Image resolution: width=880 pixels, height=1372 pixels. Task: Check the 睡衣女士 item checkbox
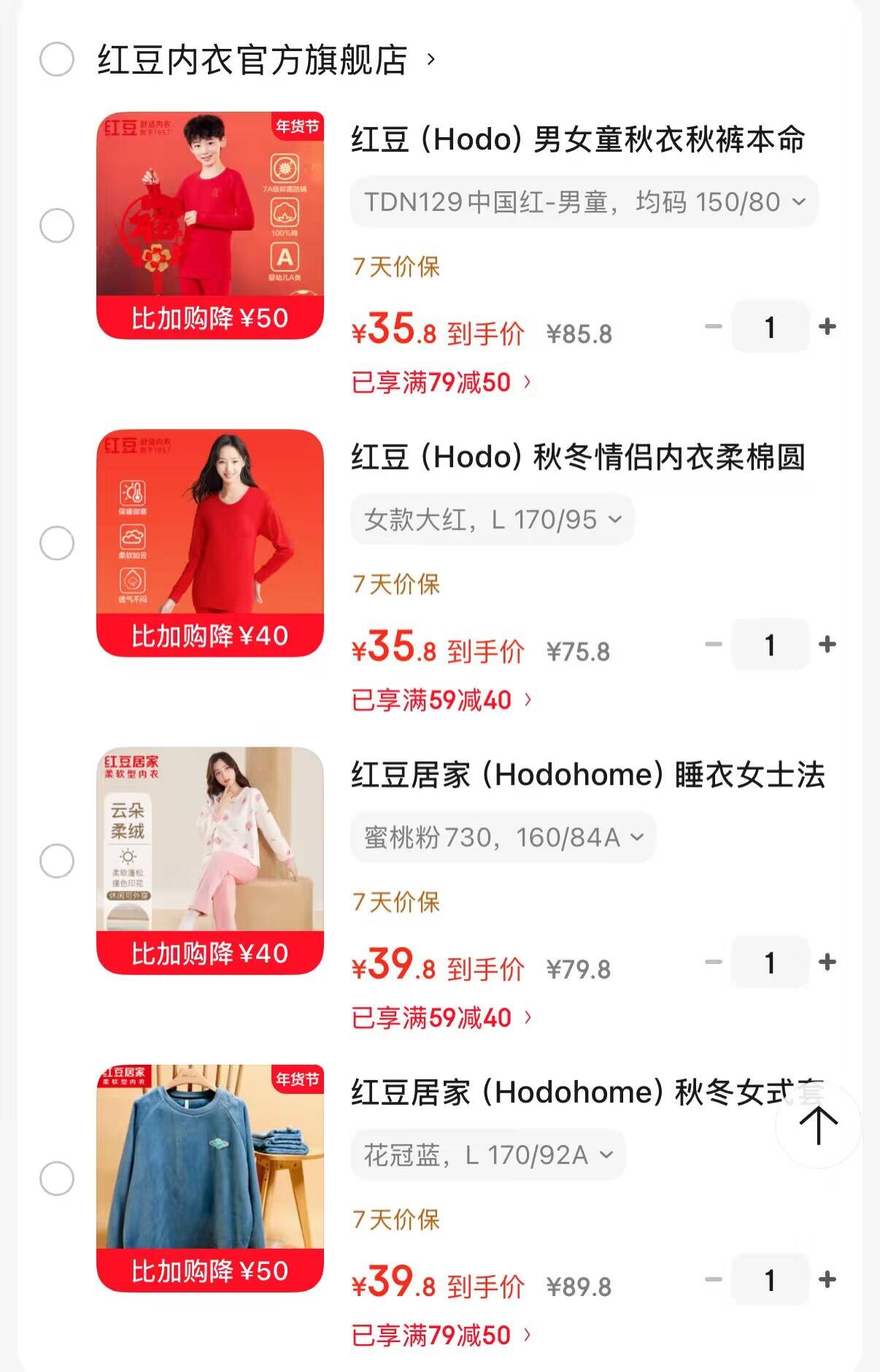pyautogui.click(x=57, y=861)
